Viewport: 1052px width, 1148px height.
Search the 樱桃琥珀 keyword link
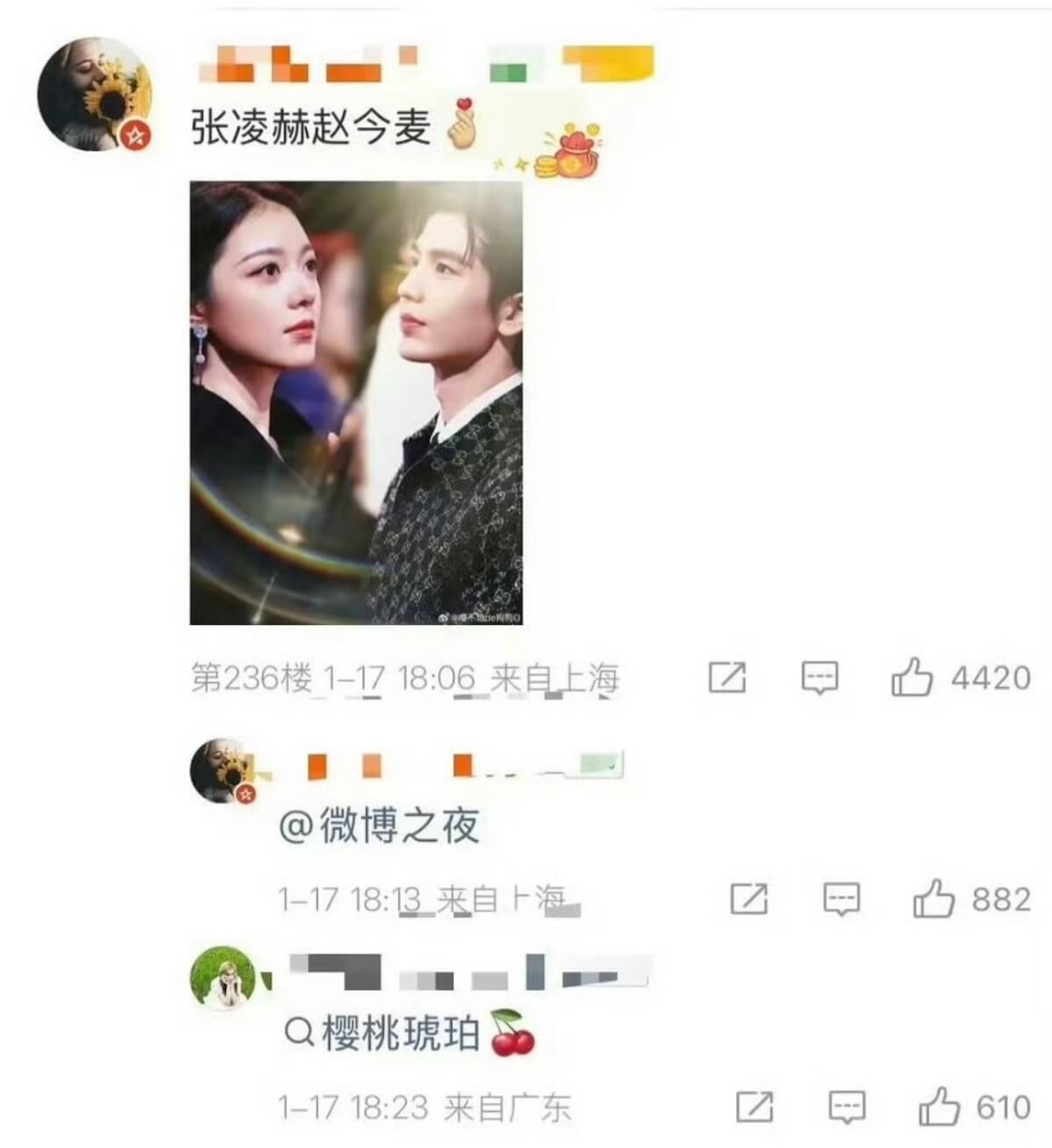pos(399,1035)
